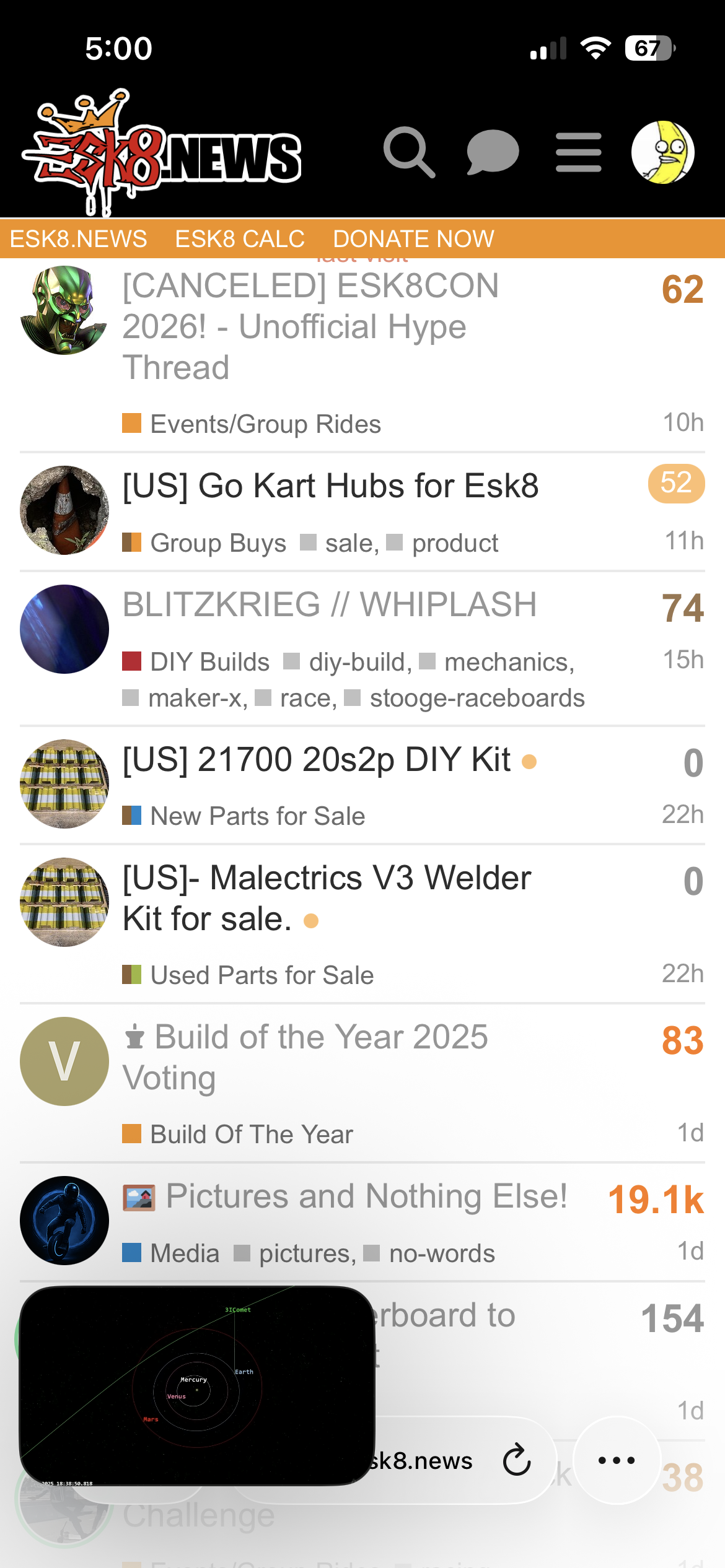
Task: Filter by the Group Buys category
Action: coord(217,543)
